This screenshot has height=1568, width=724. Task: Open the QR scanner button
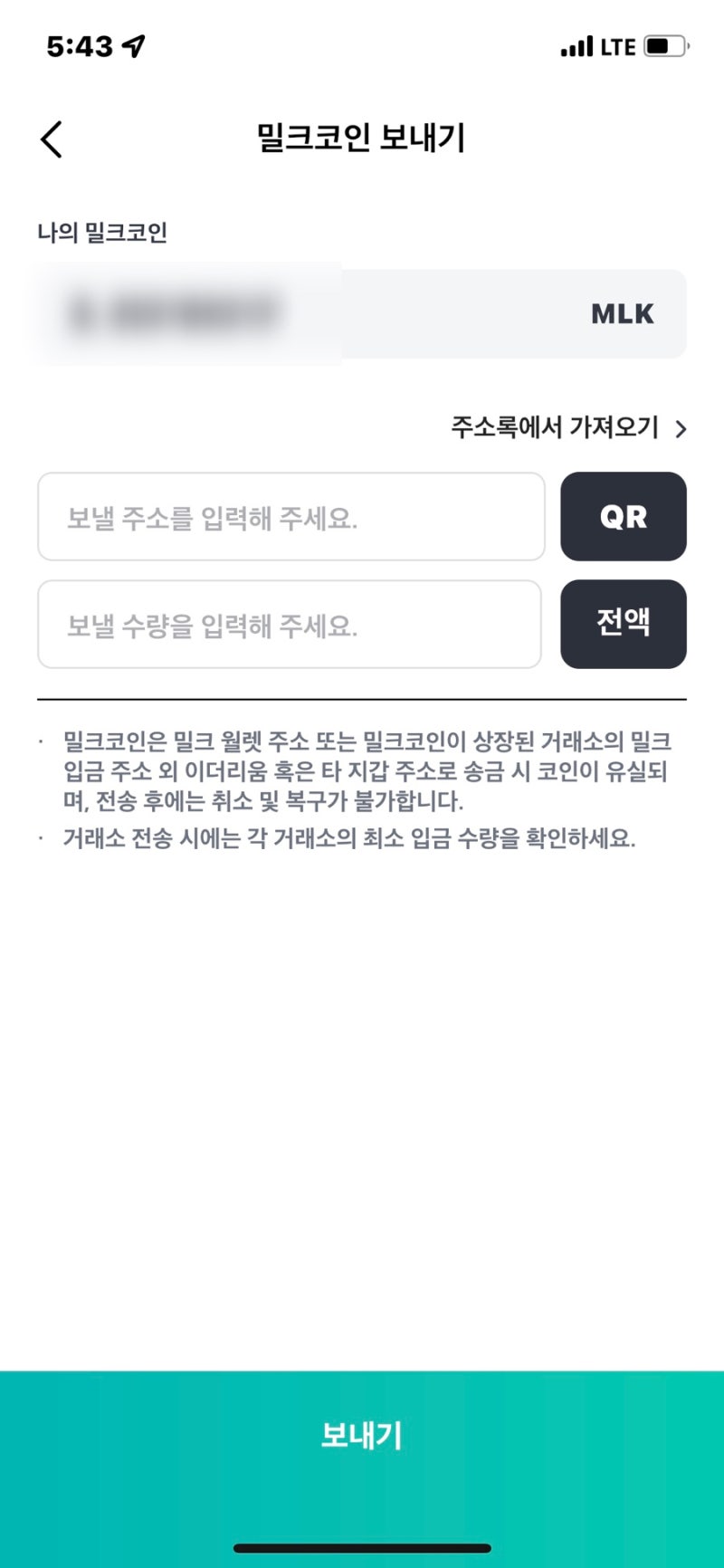(624, 516)
